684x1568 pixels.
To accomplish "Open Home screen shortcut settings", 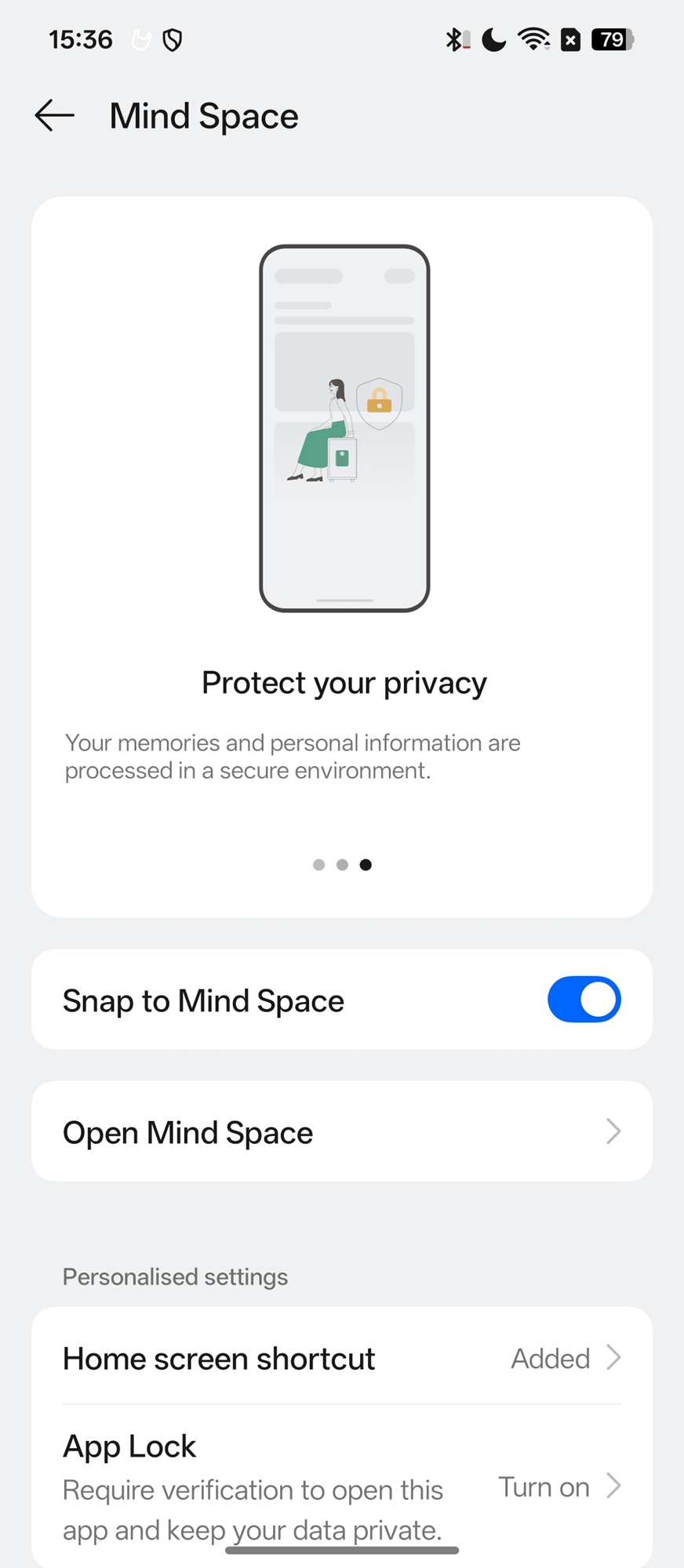I will coord(342,1358).
